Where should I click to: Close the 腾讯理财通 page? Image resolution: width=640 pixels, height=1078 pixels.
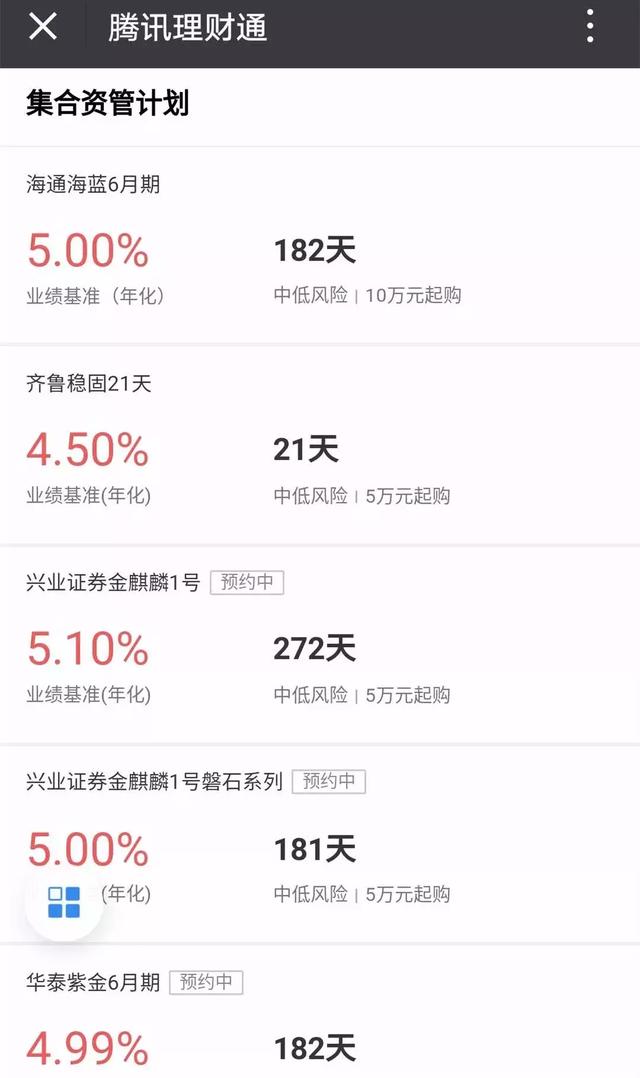click(x=43, y=27)
